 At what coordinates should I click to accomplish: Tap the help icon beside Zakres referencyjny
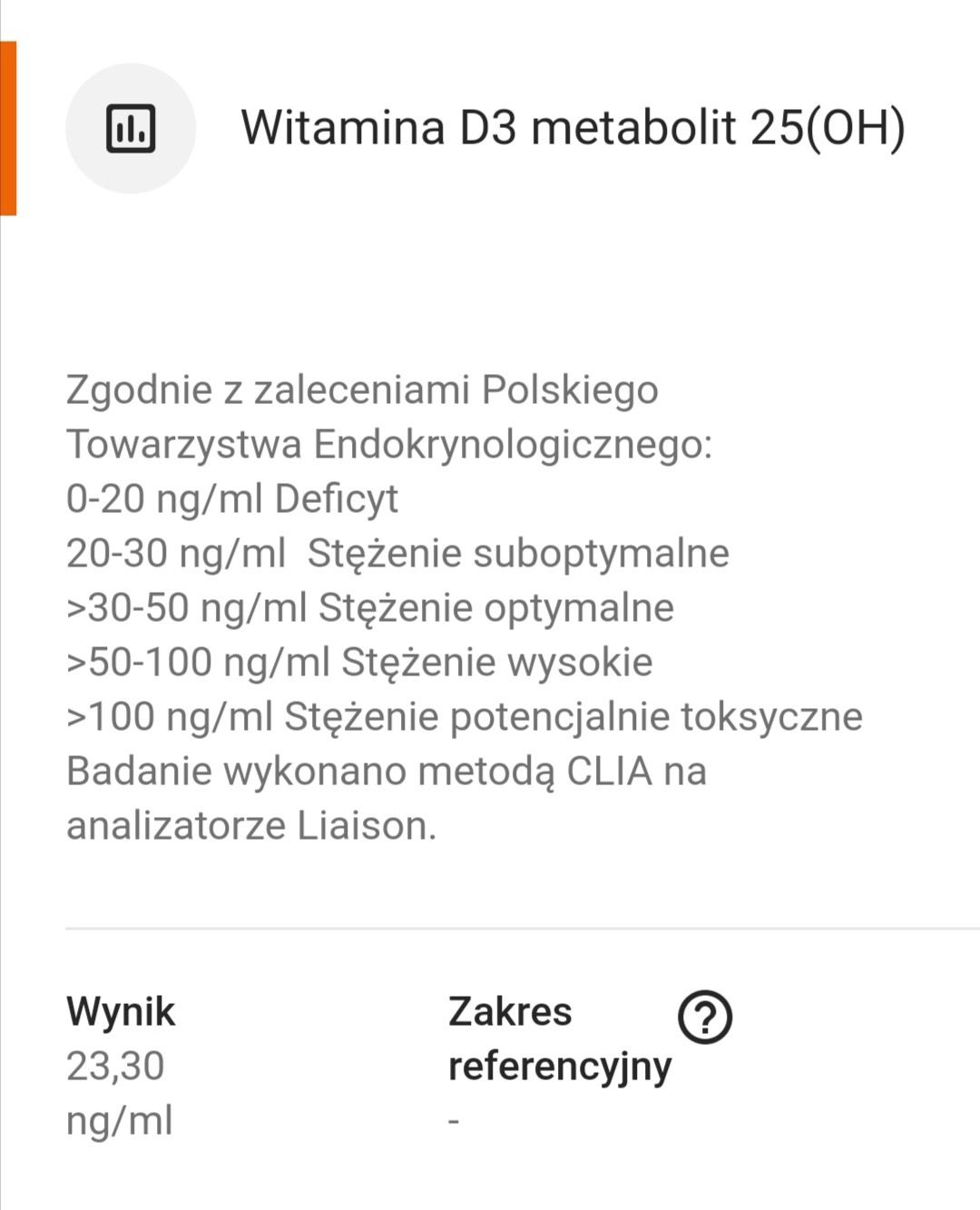point(705,1018)
